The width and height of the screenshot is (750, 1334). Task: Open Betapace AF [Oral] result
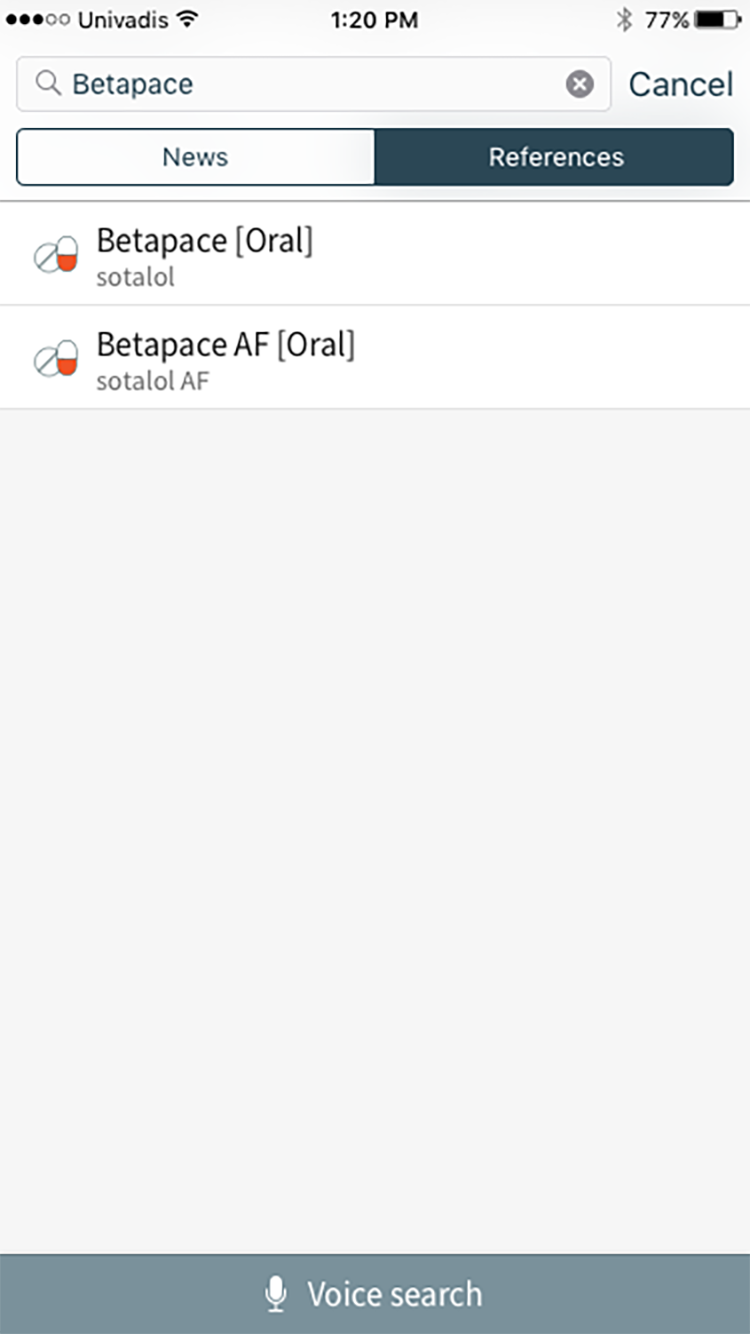tap(375, 358)
